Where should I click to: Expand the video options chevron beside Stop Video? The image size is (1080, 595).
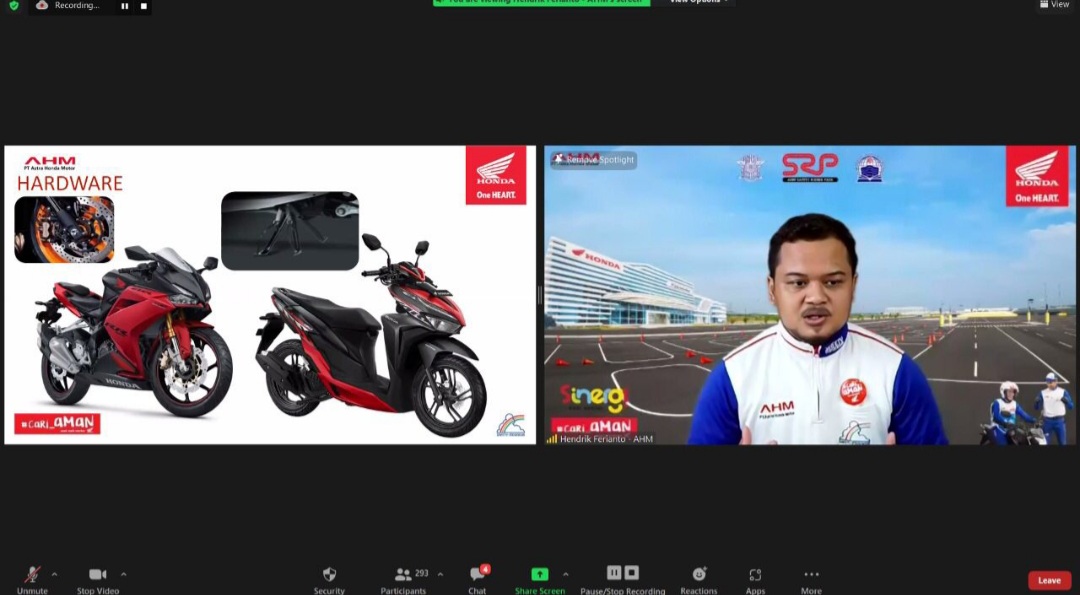123,574
